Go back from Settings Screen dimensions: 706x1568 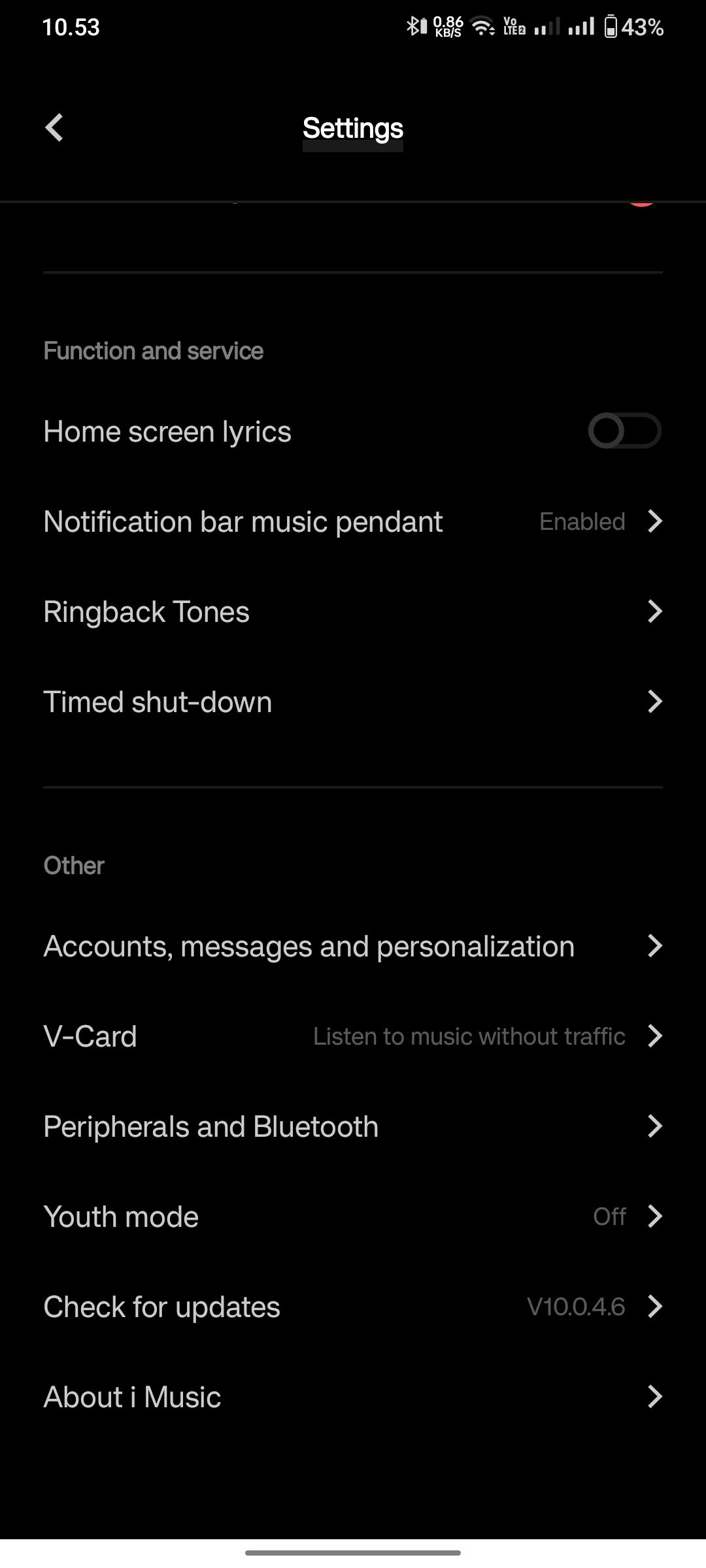tap(54, 127)
